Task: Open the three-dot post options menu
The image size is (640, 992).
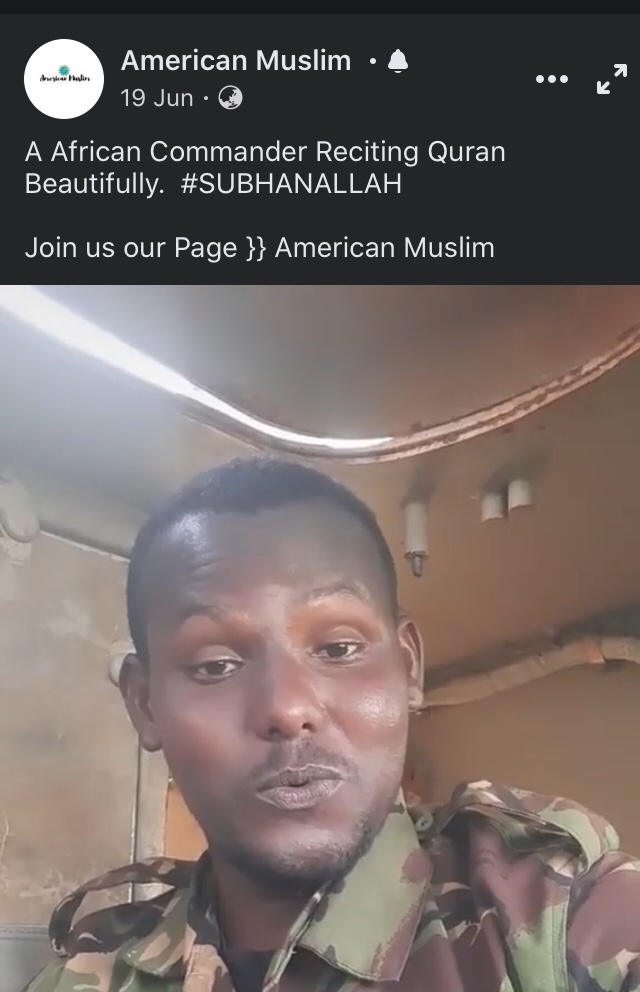Action: point(551,79)
